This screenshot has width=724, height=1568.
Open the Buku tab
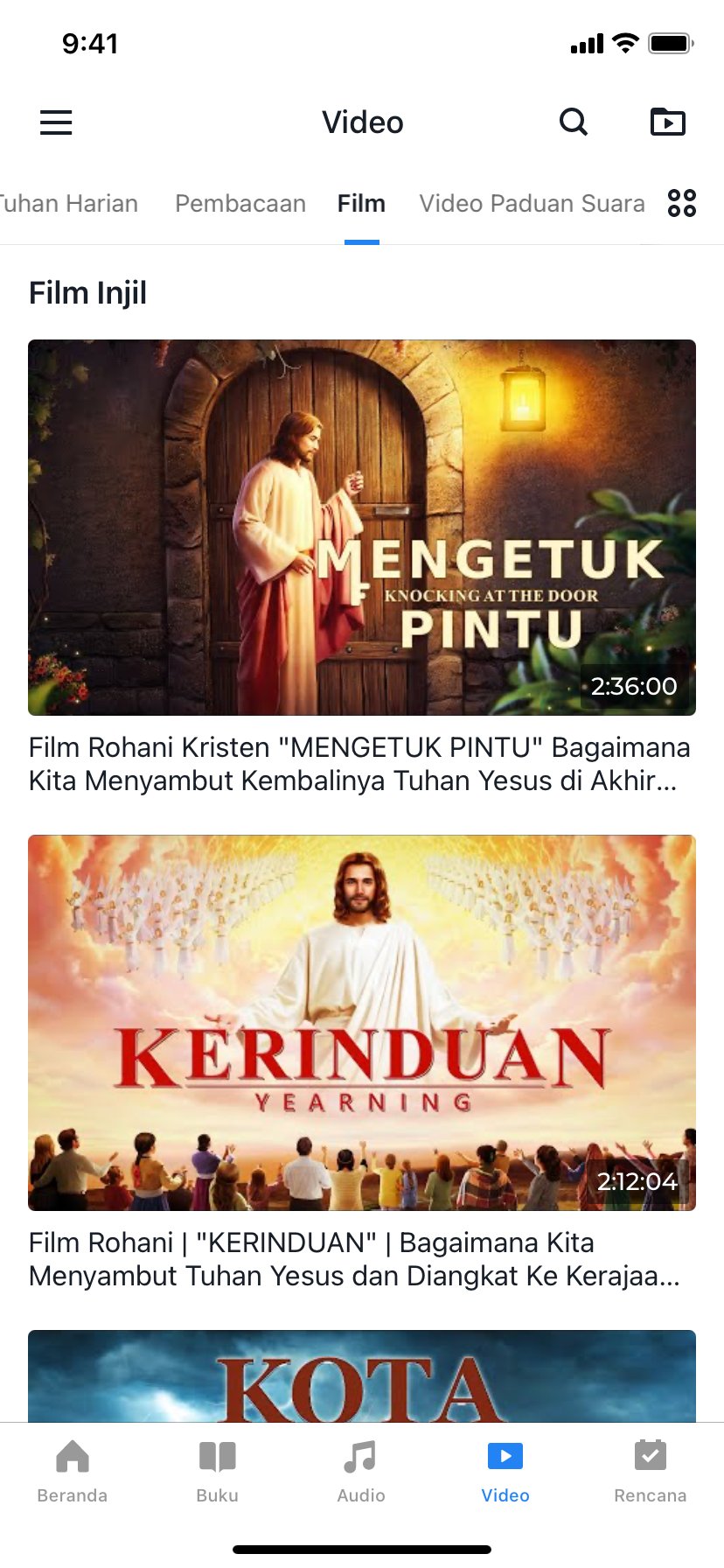coord(217,1472)
